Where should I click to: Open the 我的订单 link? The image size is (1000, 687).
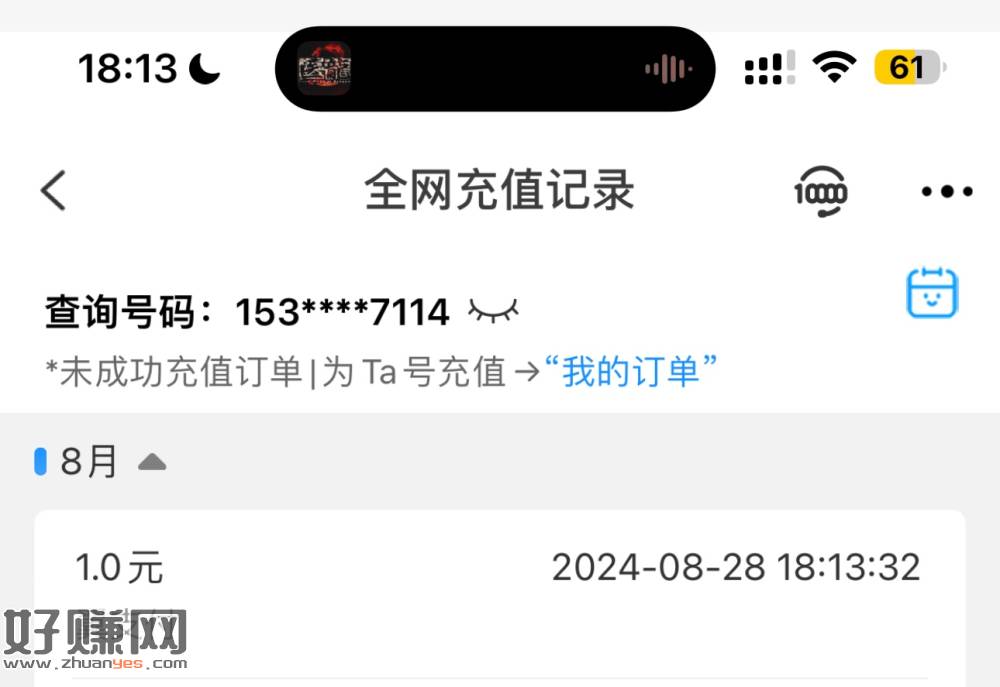click(630, 372)
